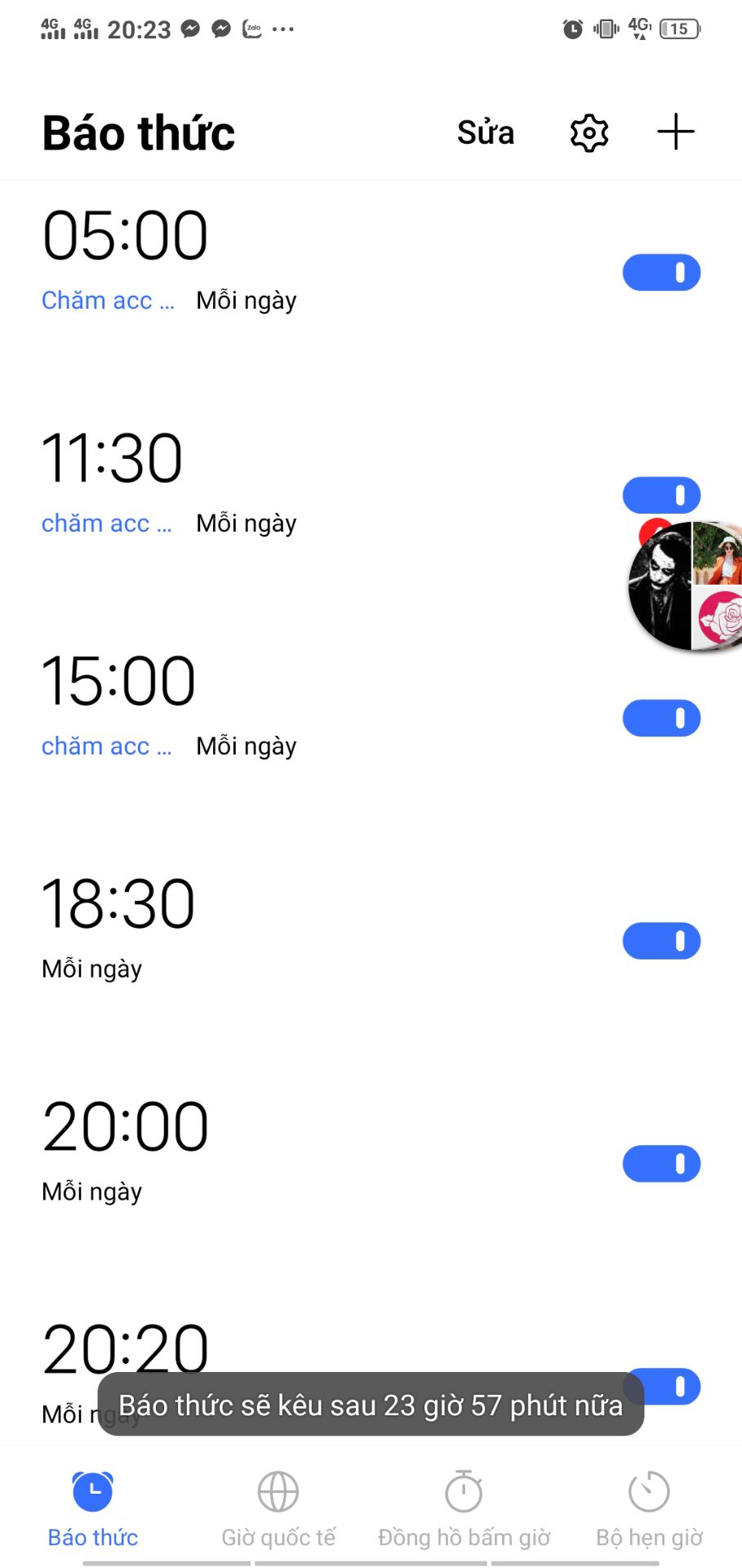This screenshot has width=742, height=1568.
Task: Tap the plus icon to add alarm
Action: pos(675,131)
